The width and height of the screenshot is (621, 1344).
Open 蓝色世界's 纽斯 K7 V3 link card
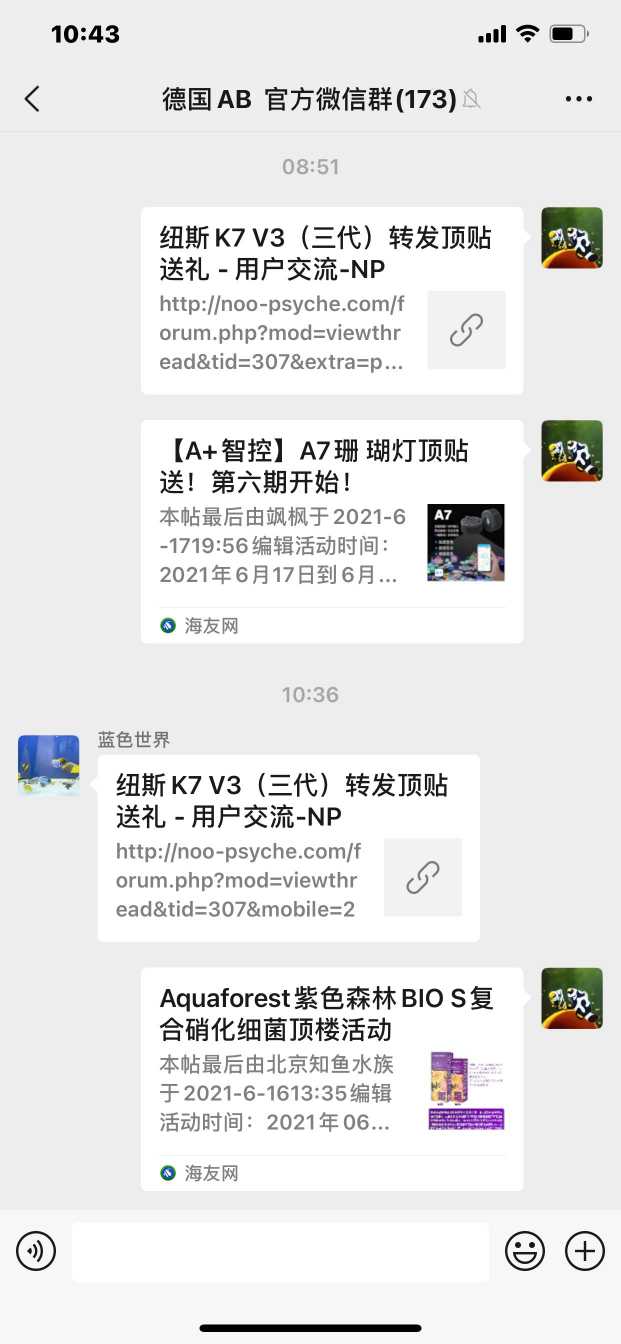coord(288,847)
